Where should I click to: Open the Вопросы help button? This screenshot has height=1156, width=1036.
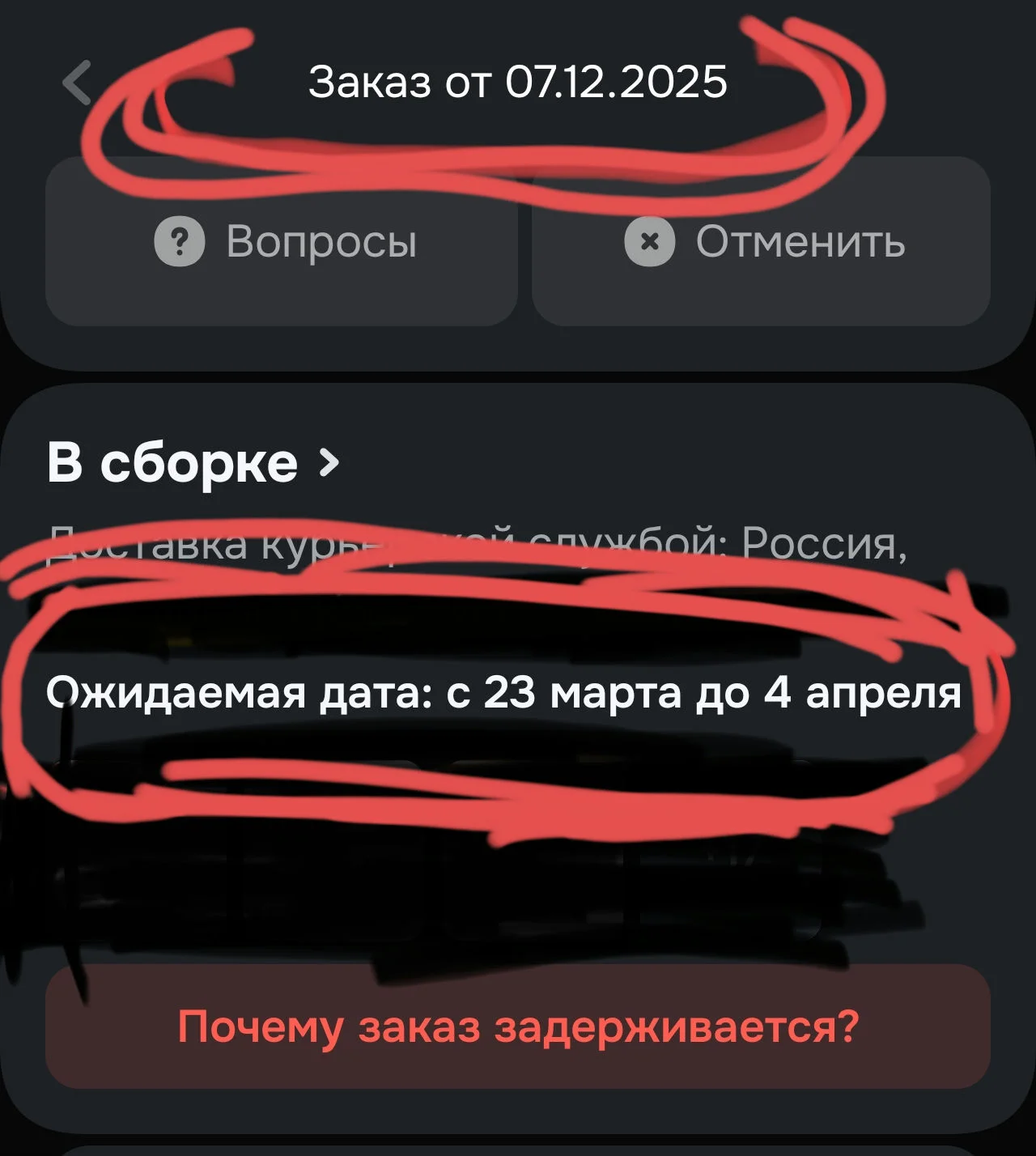281,241
